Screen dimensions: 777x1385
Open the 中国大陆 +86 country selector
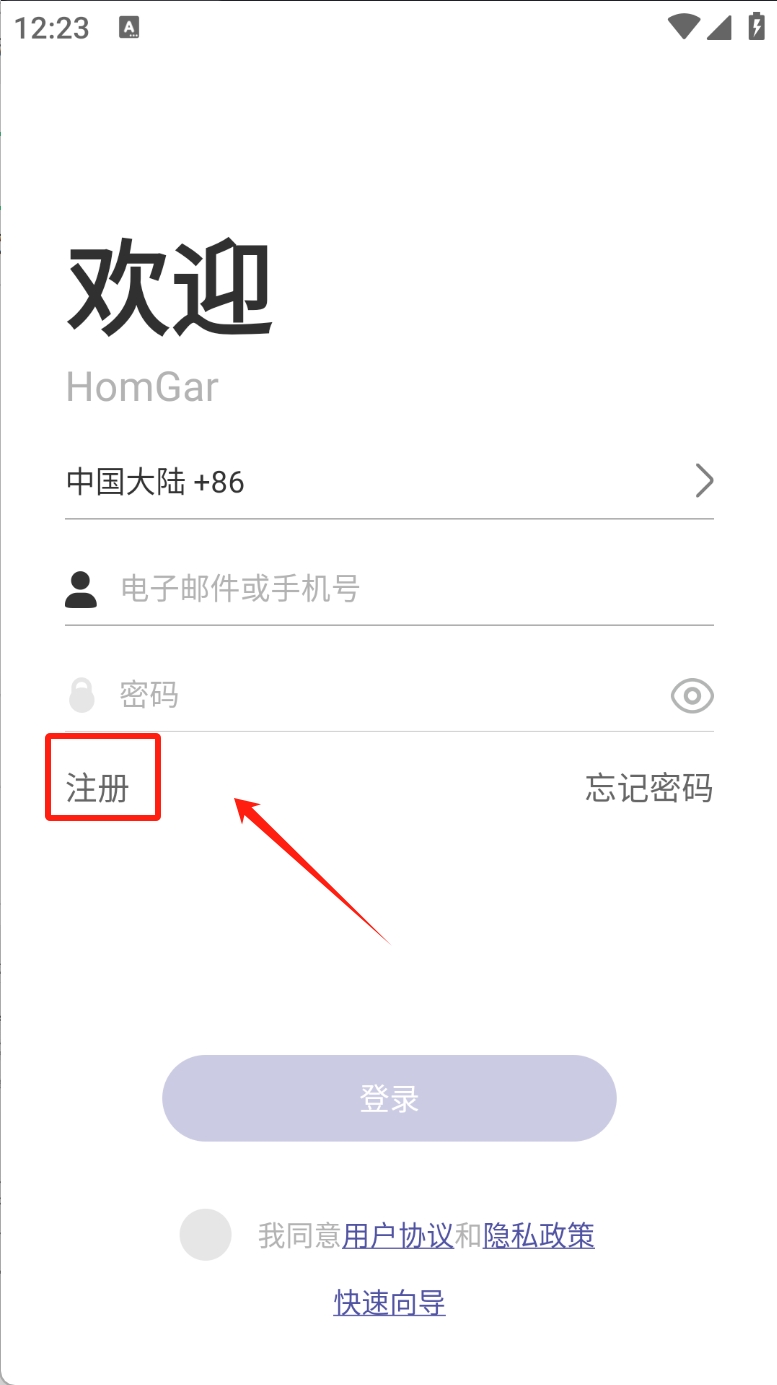pyautogui.click(x=389, y=482)
